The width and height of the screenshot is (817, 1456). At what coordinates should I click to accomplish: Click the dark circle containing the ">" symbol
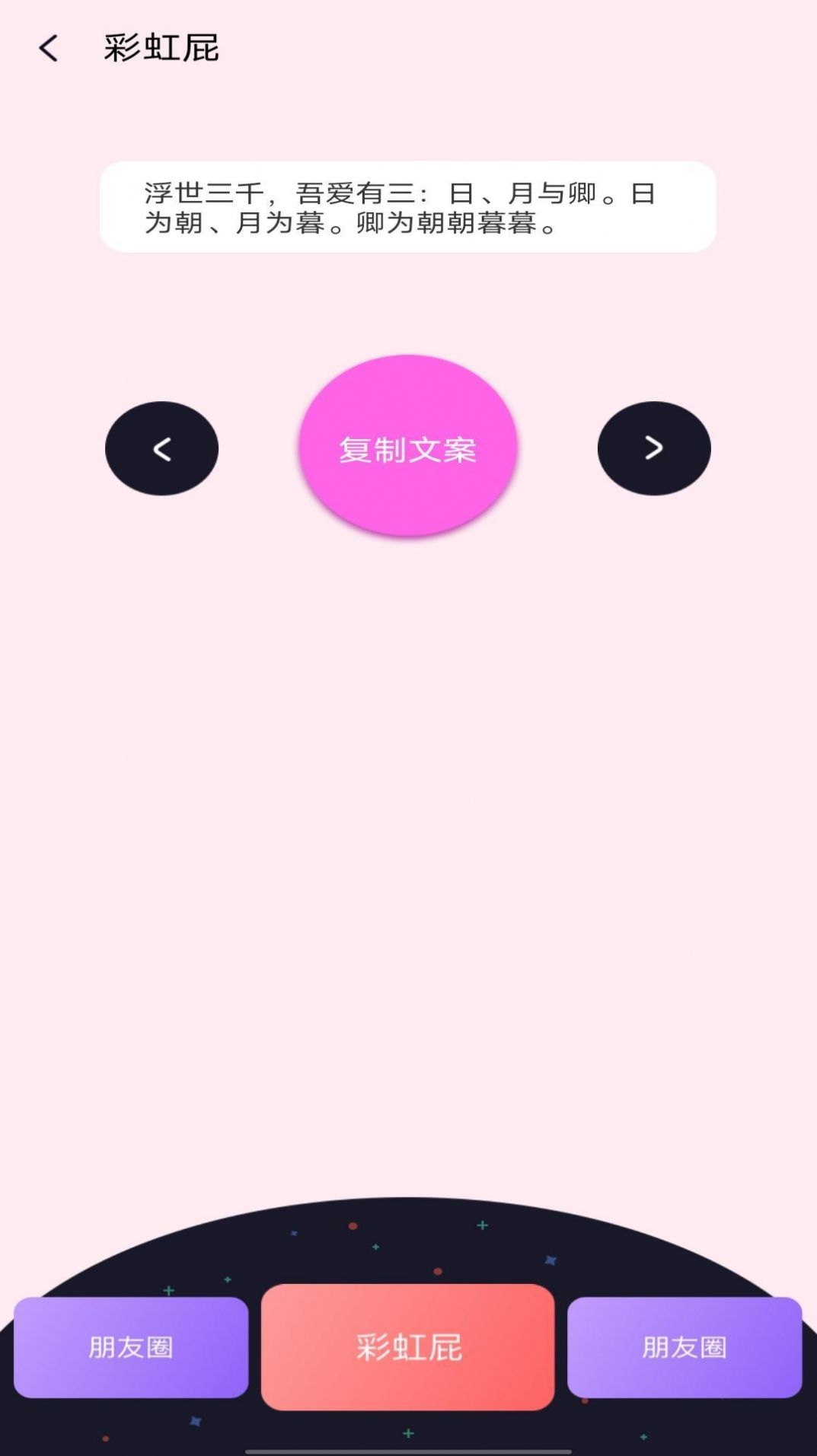click(654, 448)
